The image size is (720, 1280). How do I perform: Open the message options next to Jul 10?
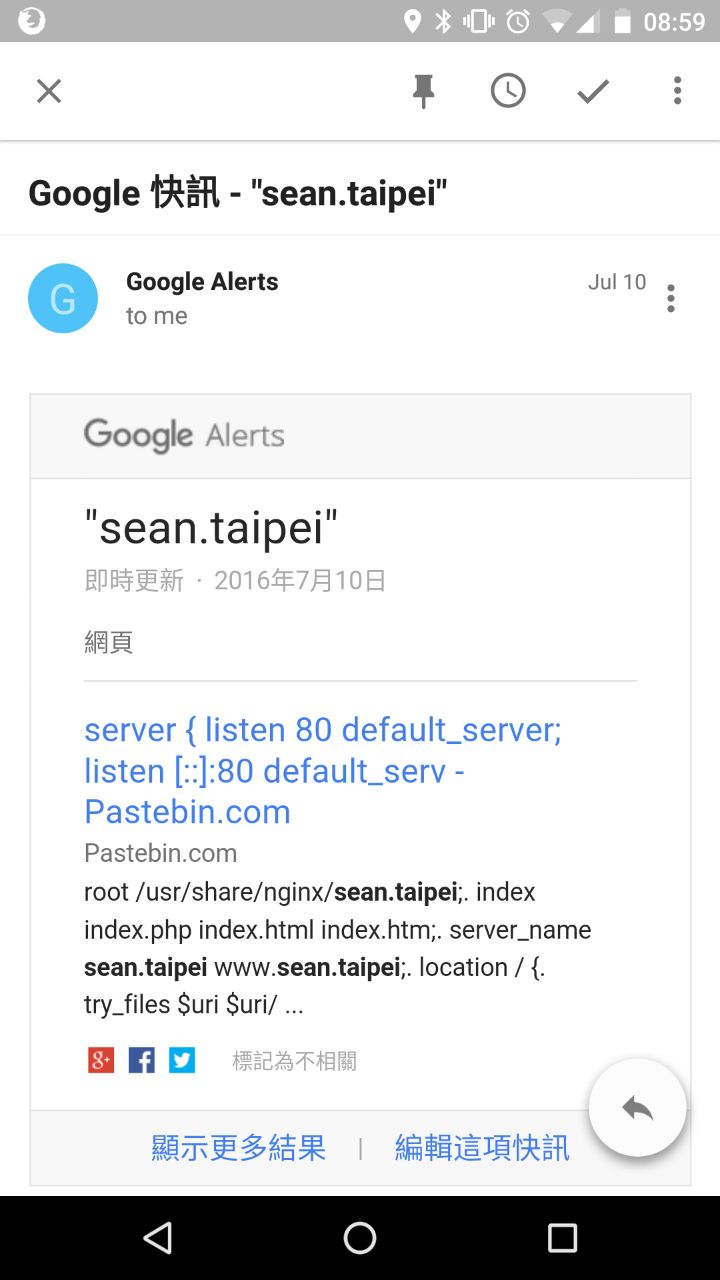tap(671, 298)
